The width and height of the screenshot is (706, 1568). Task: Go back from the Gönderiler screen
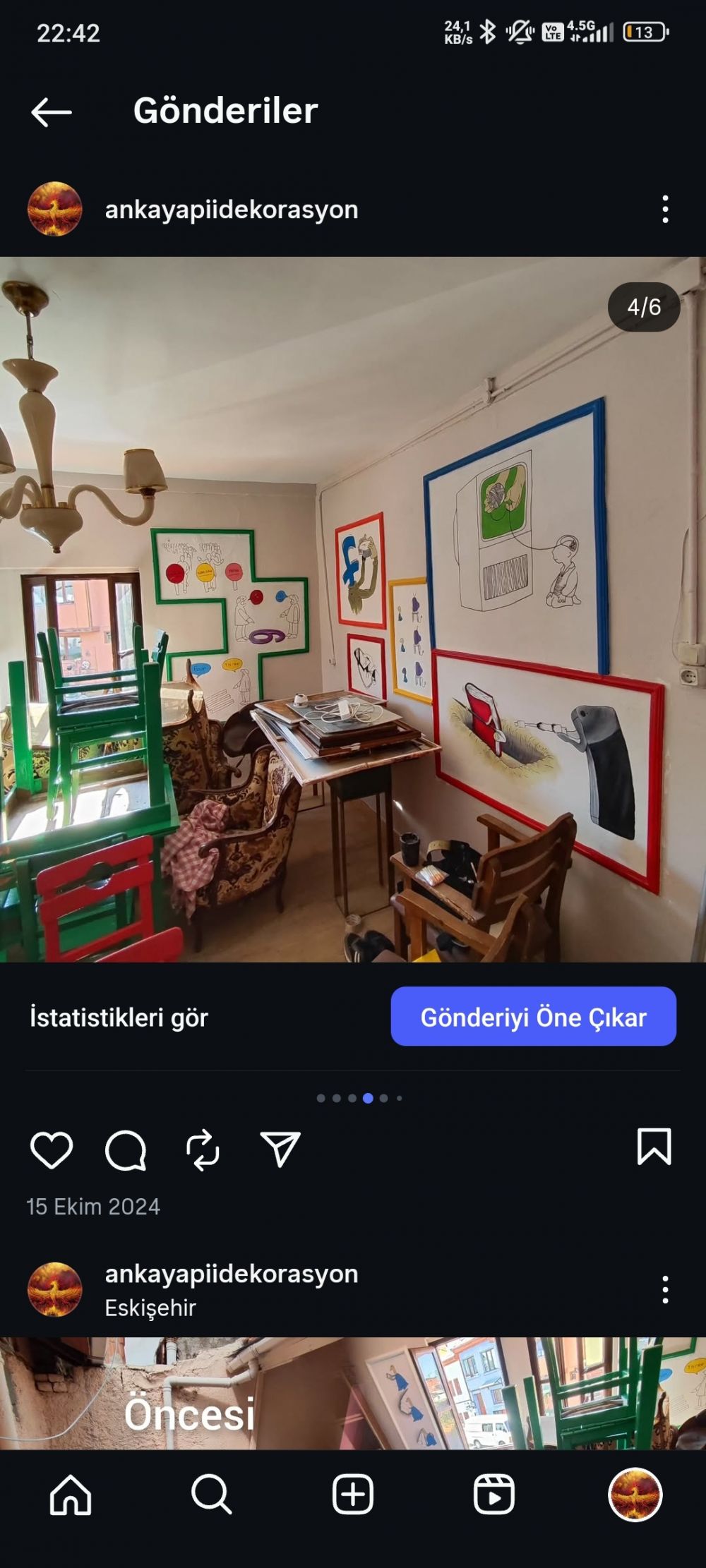[x=52, y=111]
